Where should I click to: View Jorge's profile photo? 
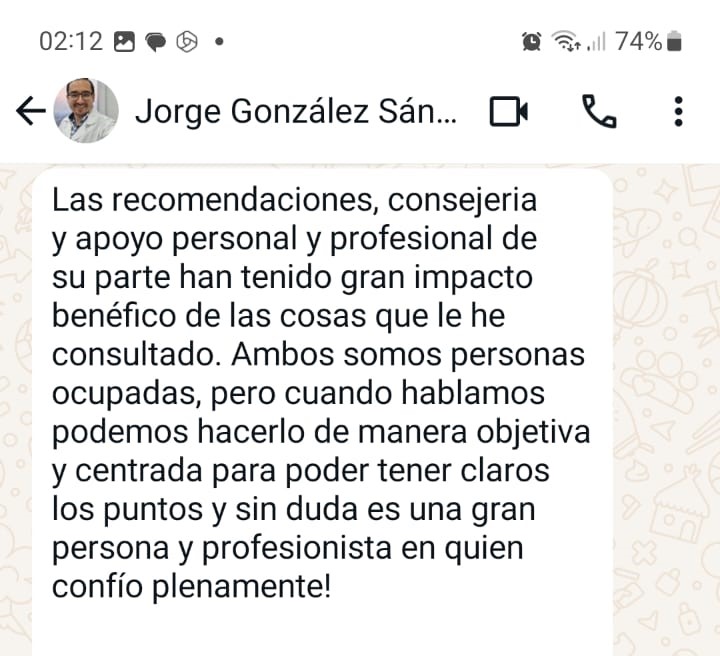[x=86, y=111]
